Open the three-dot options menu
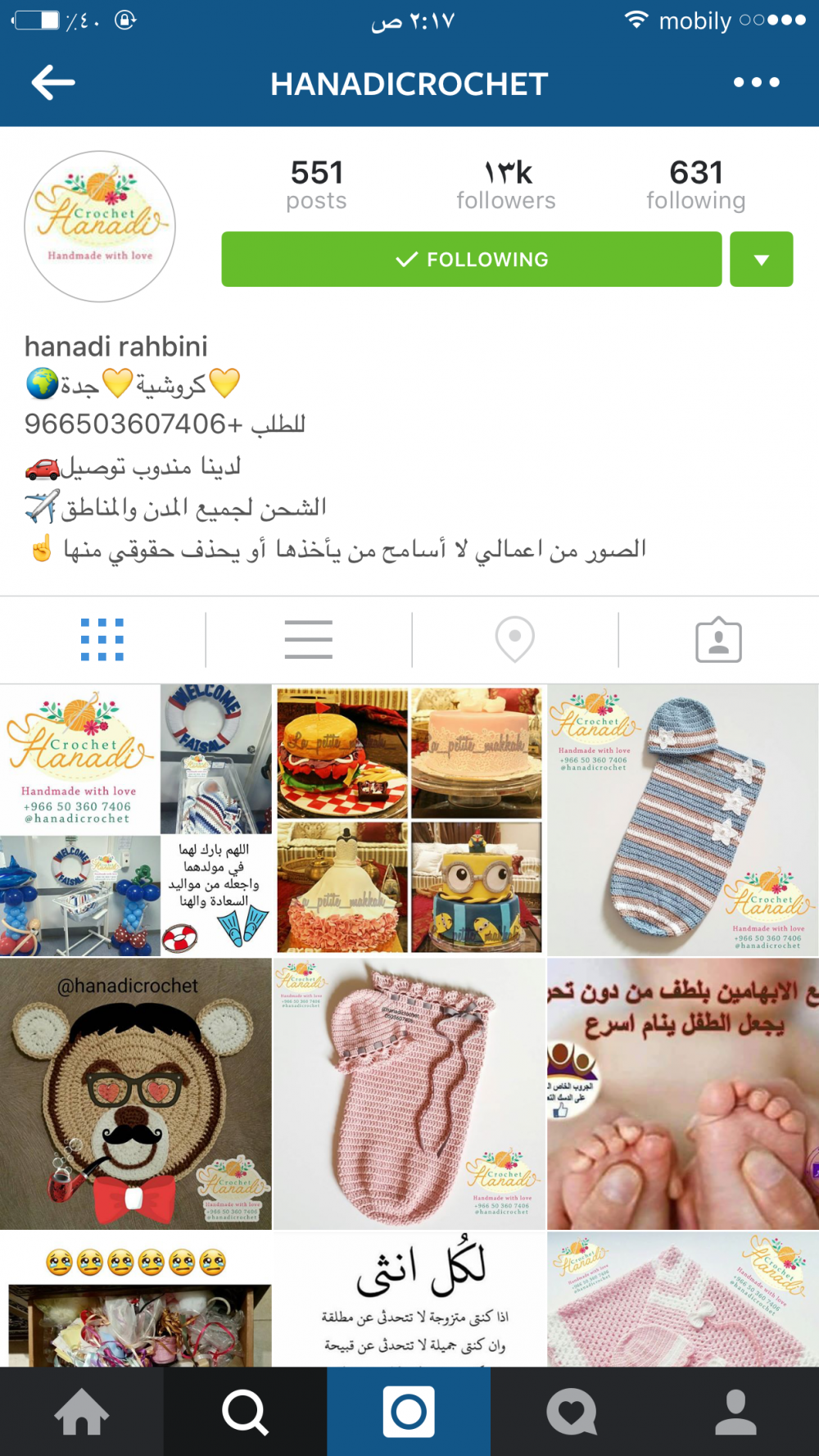 pyautogui.click(x=756, y=83)
